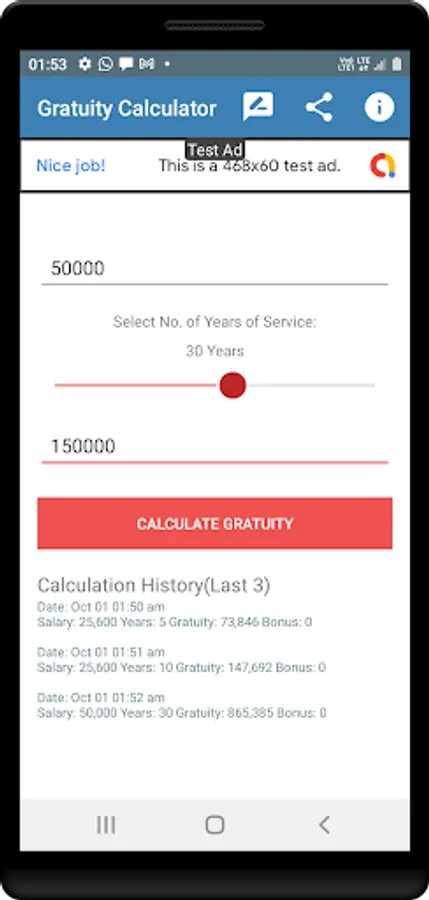The width and height of the screenshot is (429, 900).
Task: Go back using system navigation
Action: [324, 825]
